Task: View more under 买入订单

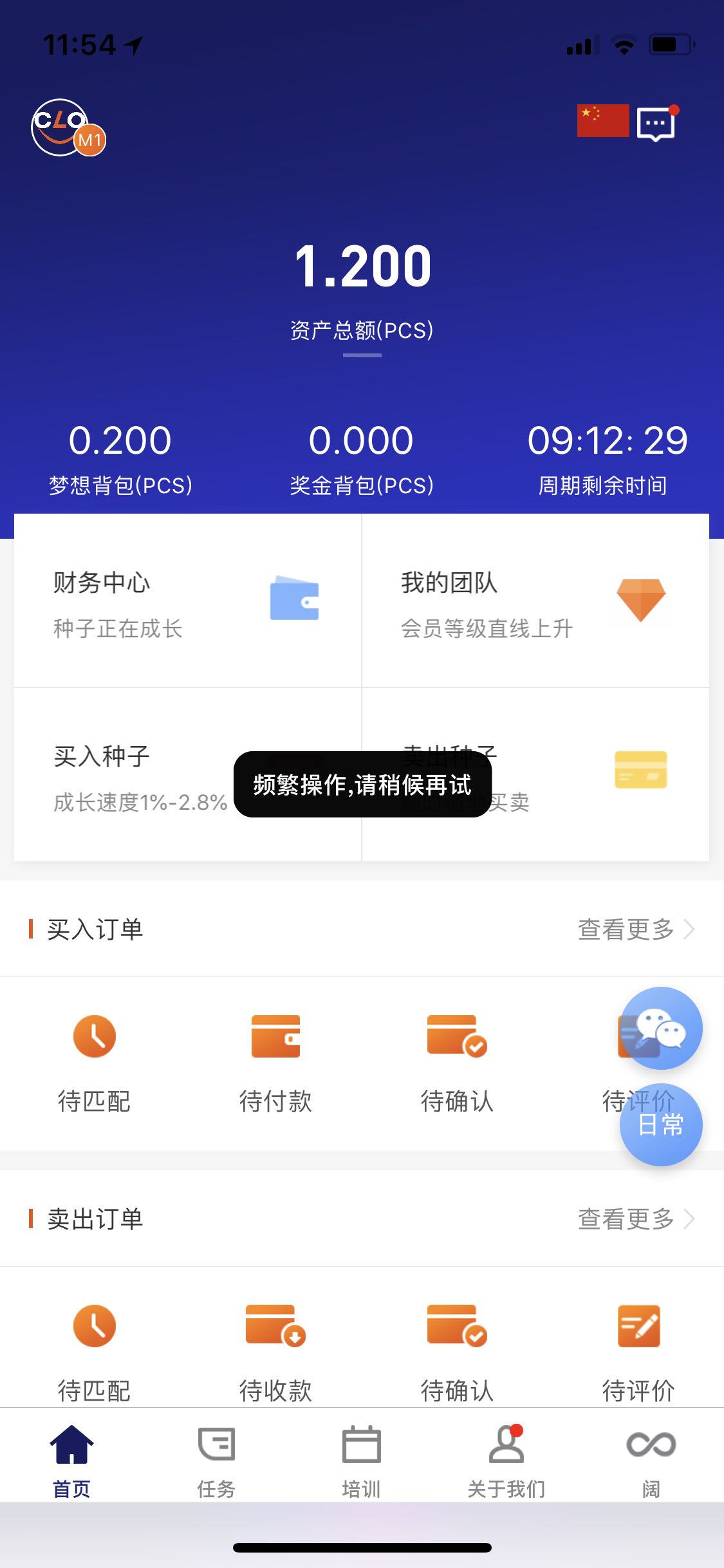Action: click(x=635, y=929)
